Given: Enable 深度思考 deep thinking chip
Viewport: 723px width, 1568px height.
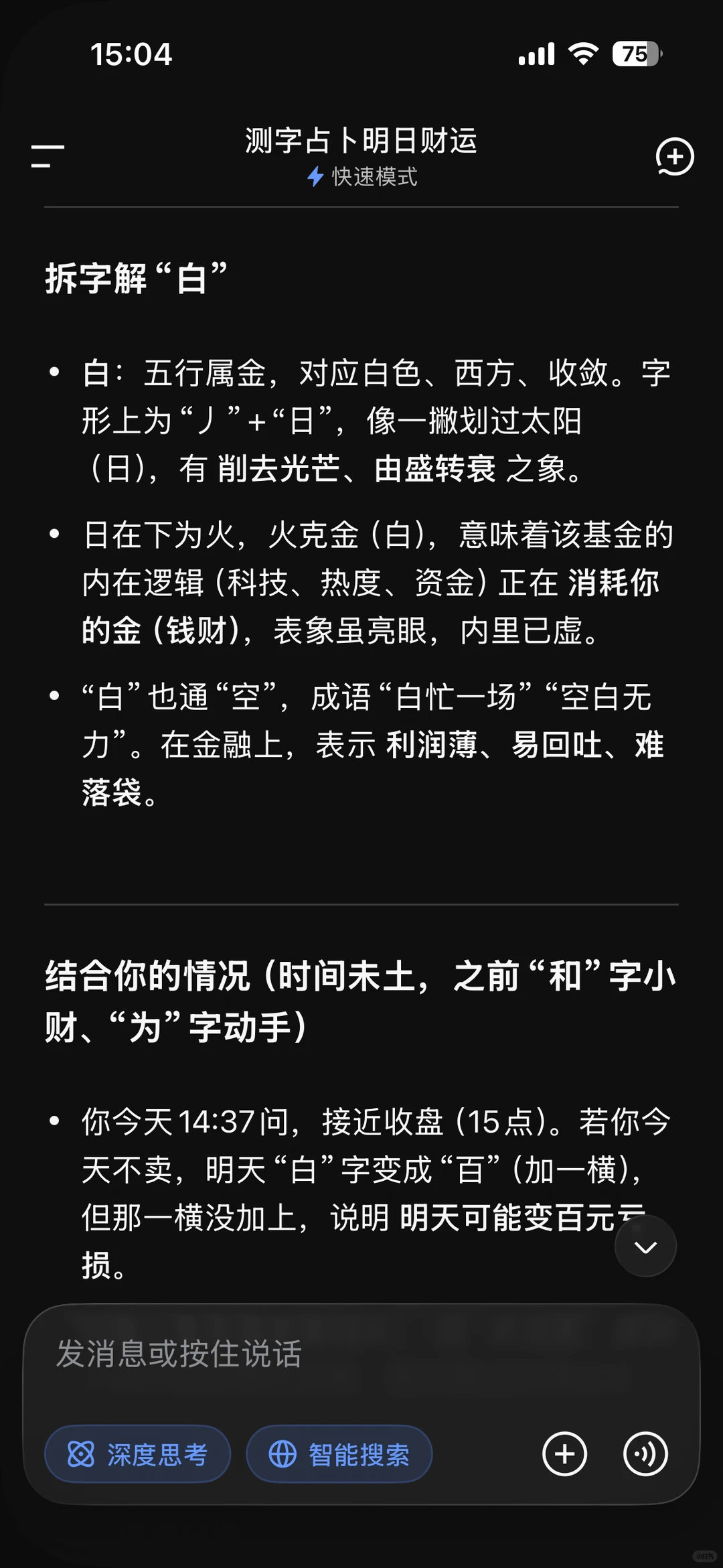Looking at the screenshot, I should click(x=138, y=1454).
